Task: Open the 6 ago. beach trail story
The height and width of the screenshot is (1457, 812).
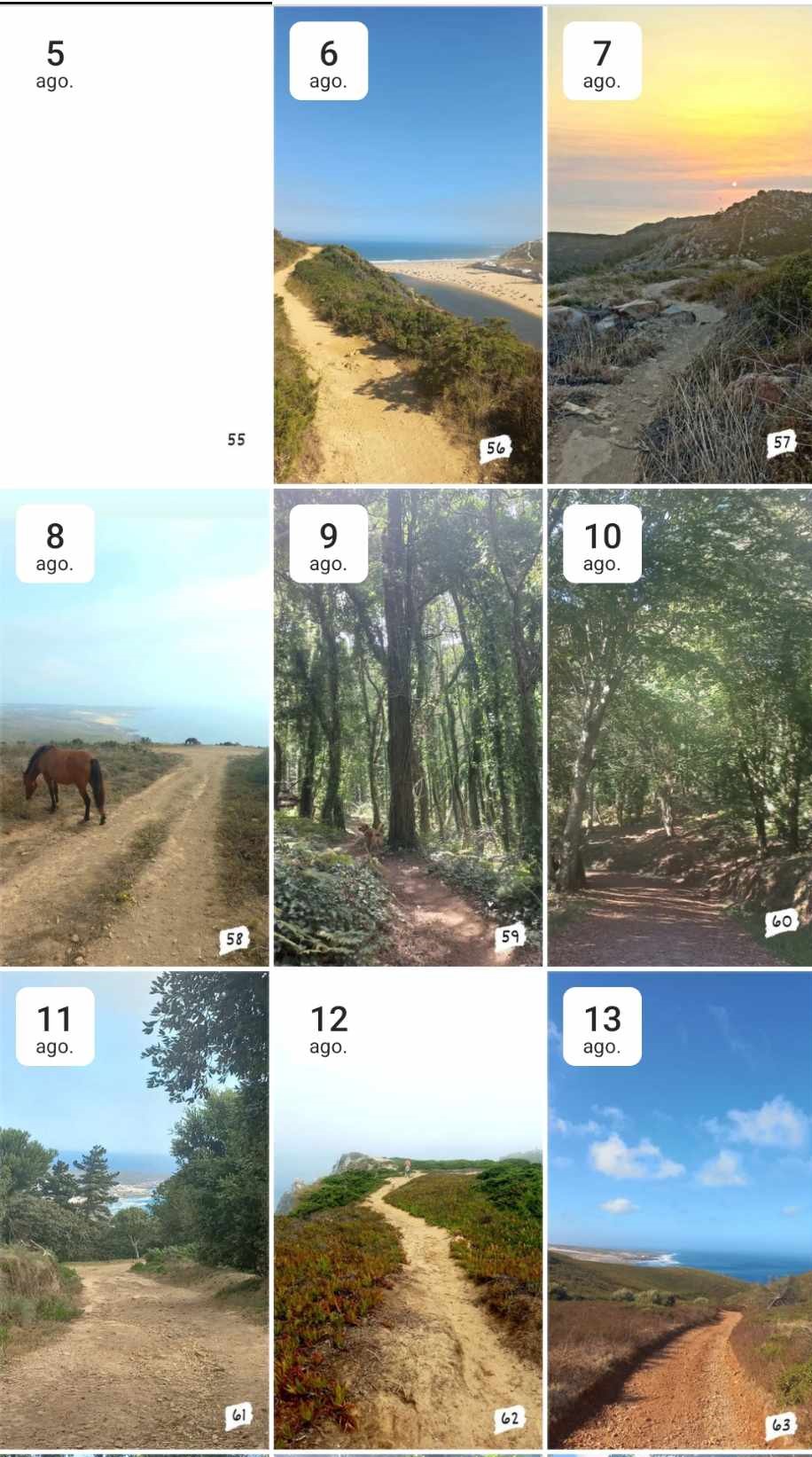Action: point(408,245)
